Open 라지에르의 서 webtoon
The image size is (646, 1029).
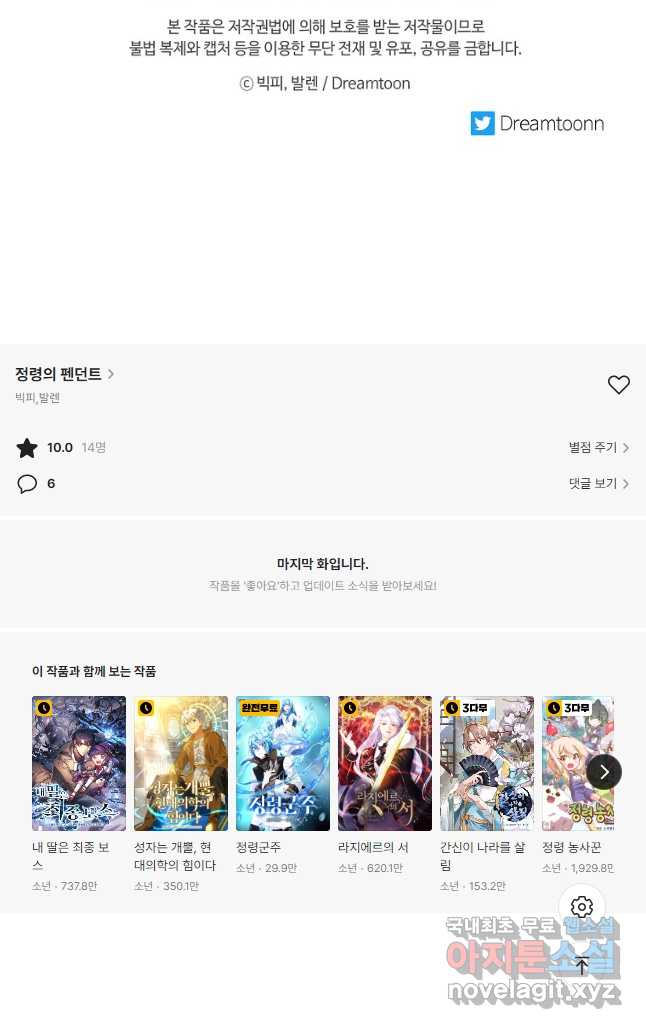tap(385, 764)
